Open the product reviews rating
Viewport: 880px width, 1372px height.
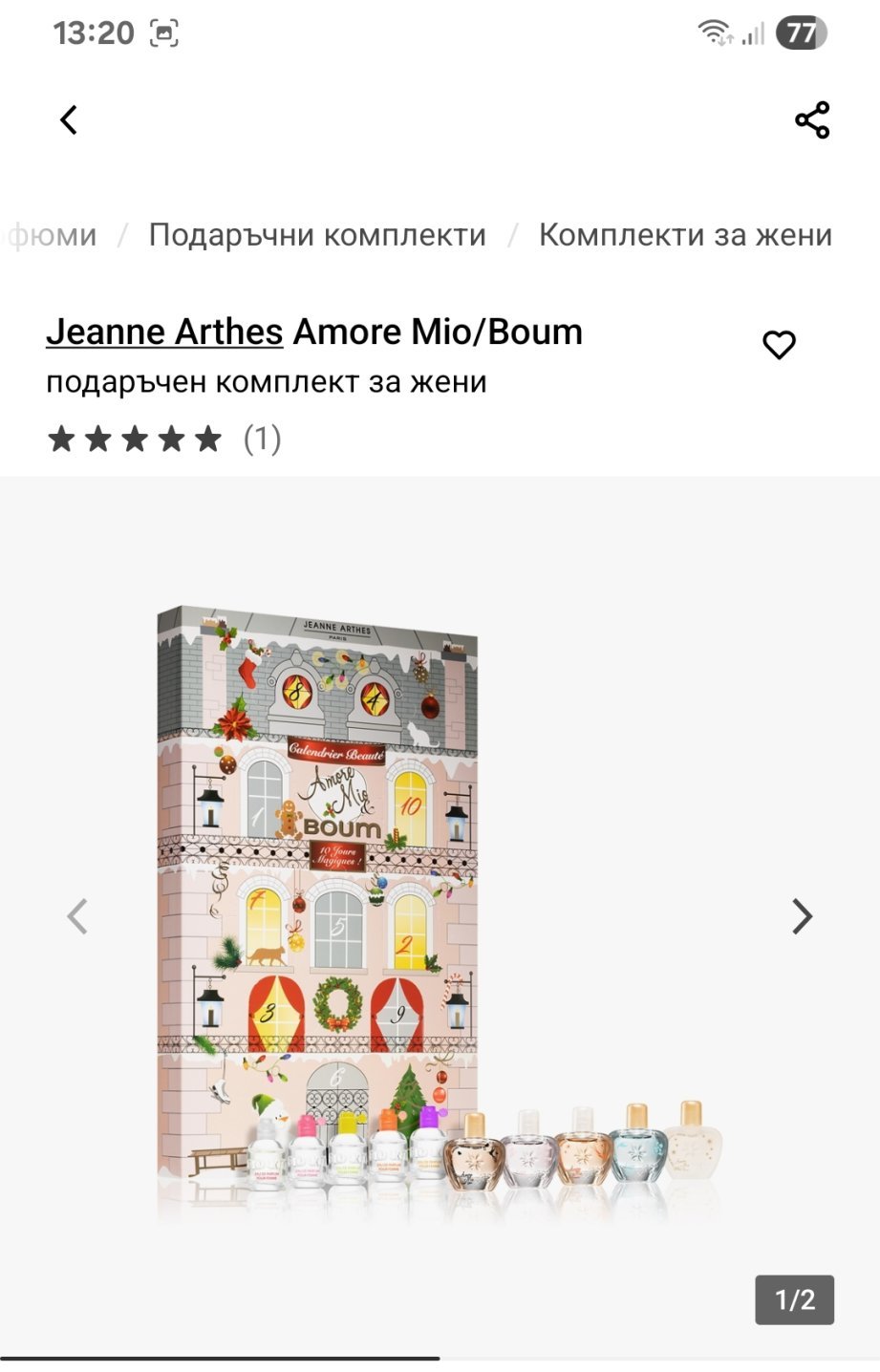[162, 439]
